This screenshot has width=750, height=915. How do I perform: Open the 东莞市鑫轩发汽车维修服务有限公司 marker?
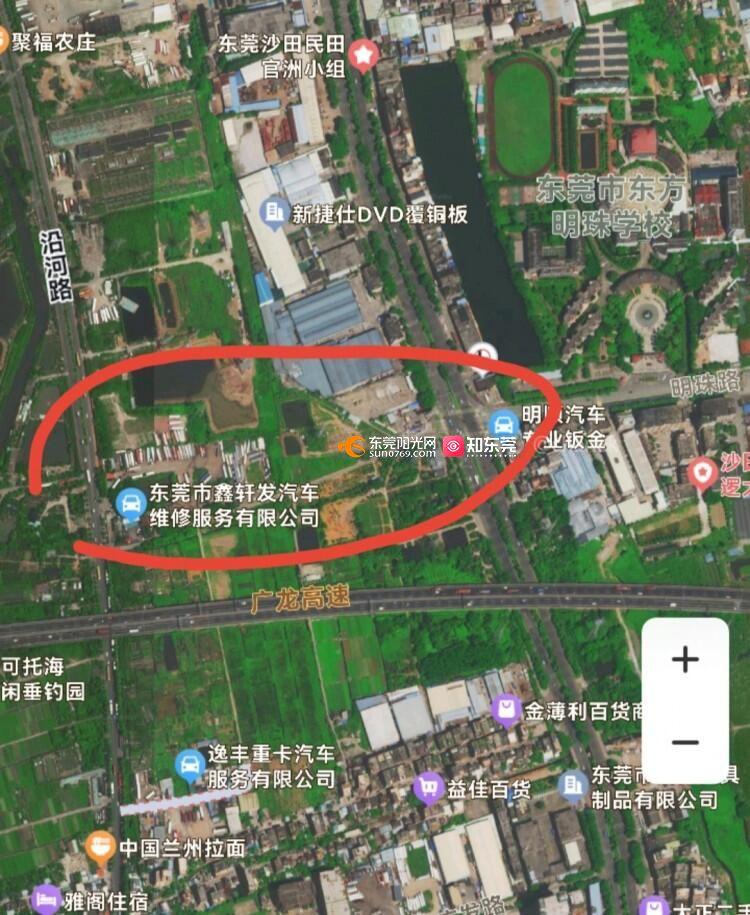(130, 504)
